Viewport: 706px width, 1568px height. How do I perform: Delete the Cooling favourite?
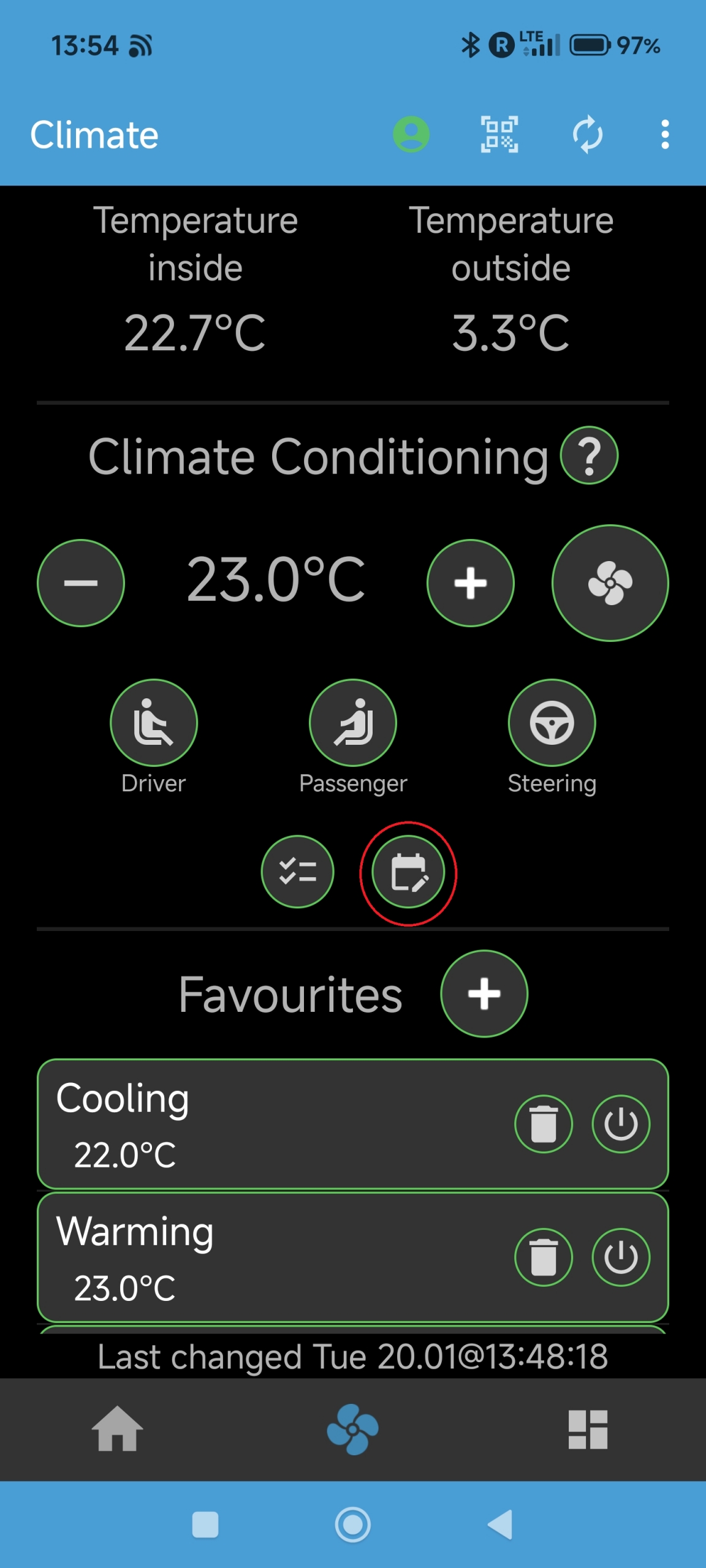point(544,1124)
